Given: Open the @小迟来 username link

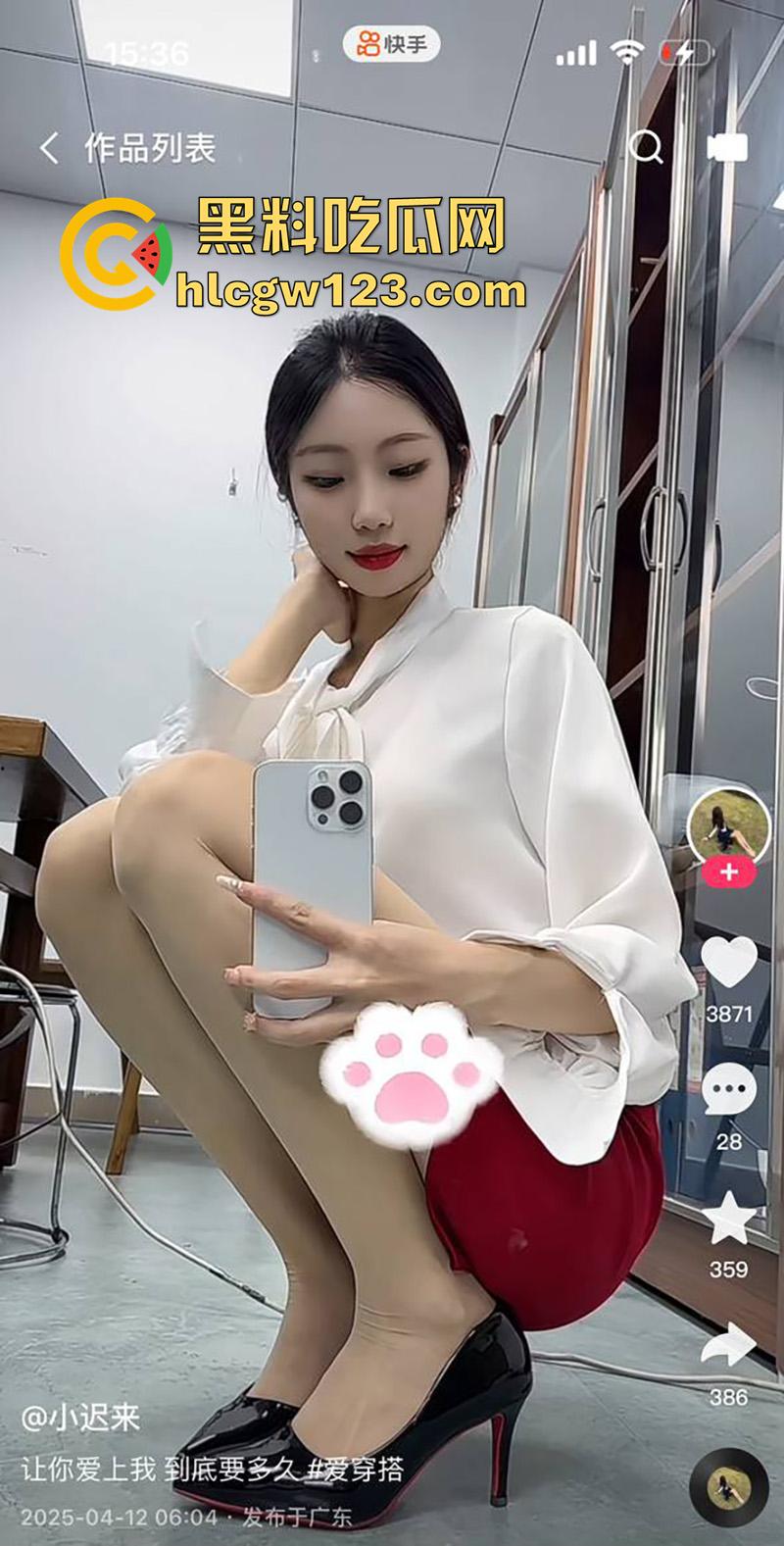Looking at the screenshot, I should coord(80,1418).
